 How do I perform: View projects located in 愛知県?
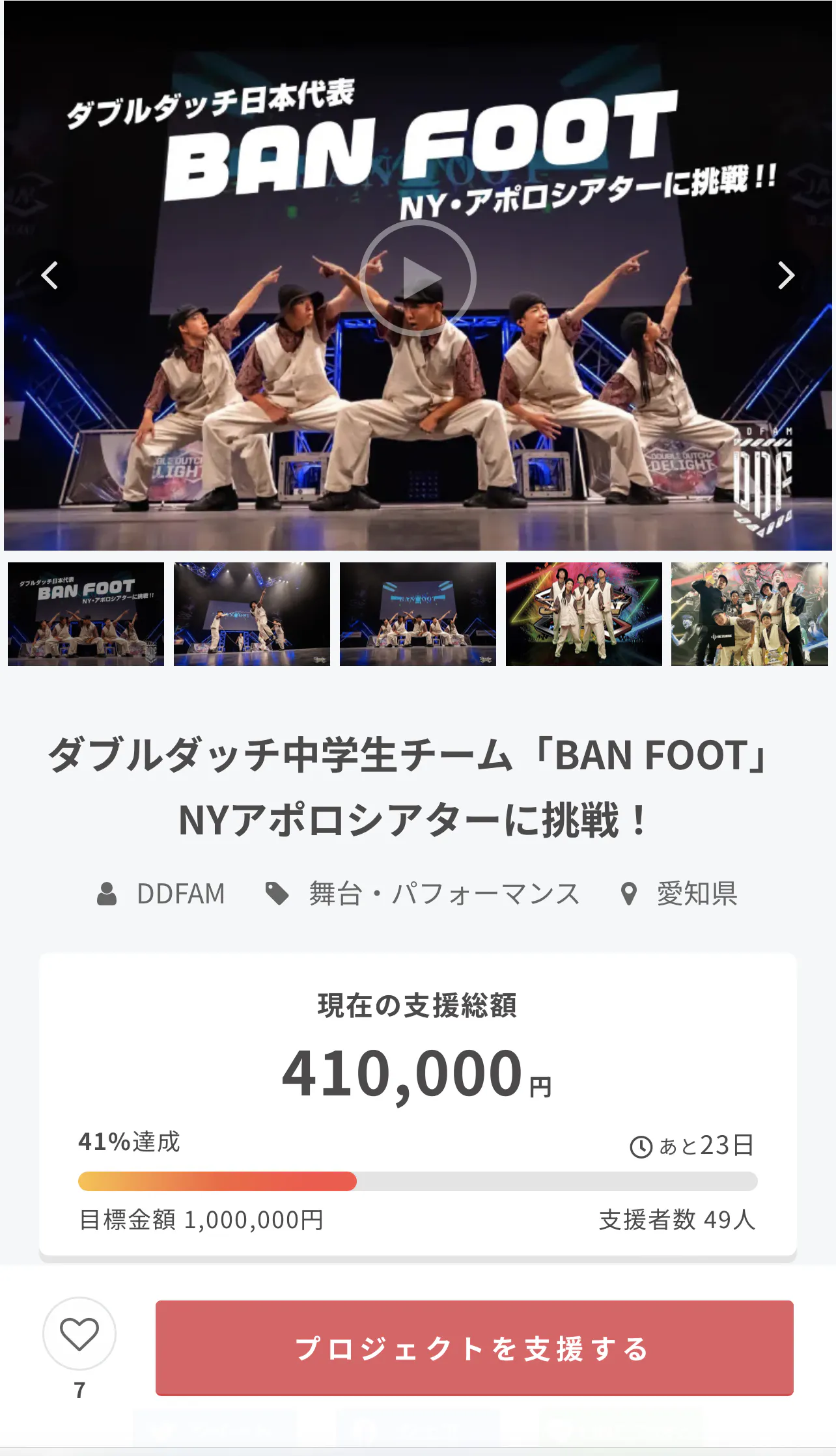tap(695, 894)
